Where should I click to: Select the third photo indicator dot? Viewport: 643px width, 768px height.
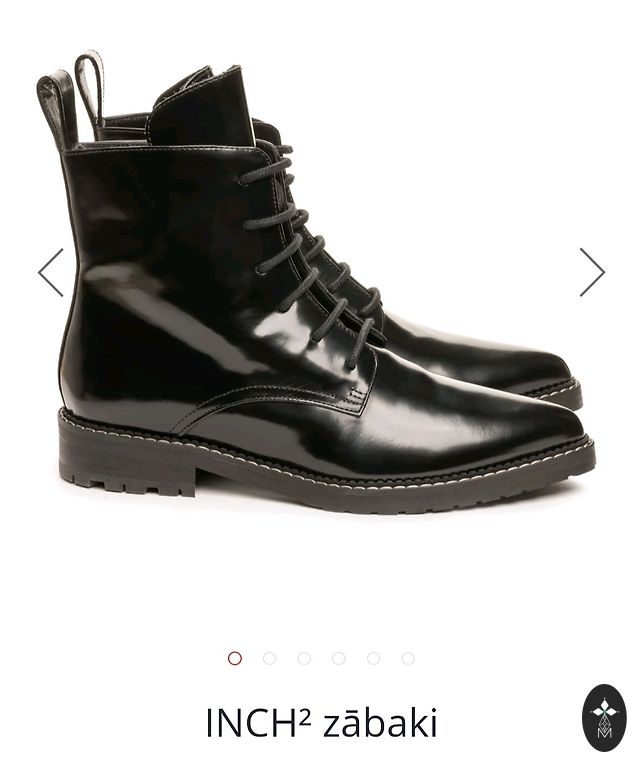(304, 658)
